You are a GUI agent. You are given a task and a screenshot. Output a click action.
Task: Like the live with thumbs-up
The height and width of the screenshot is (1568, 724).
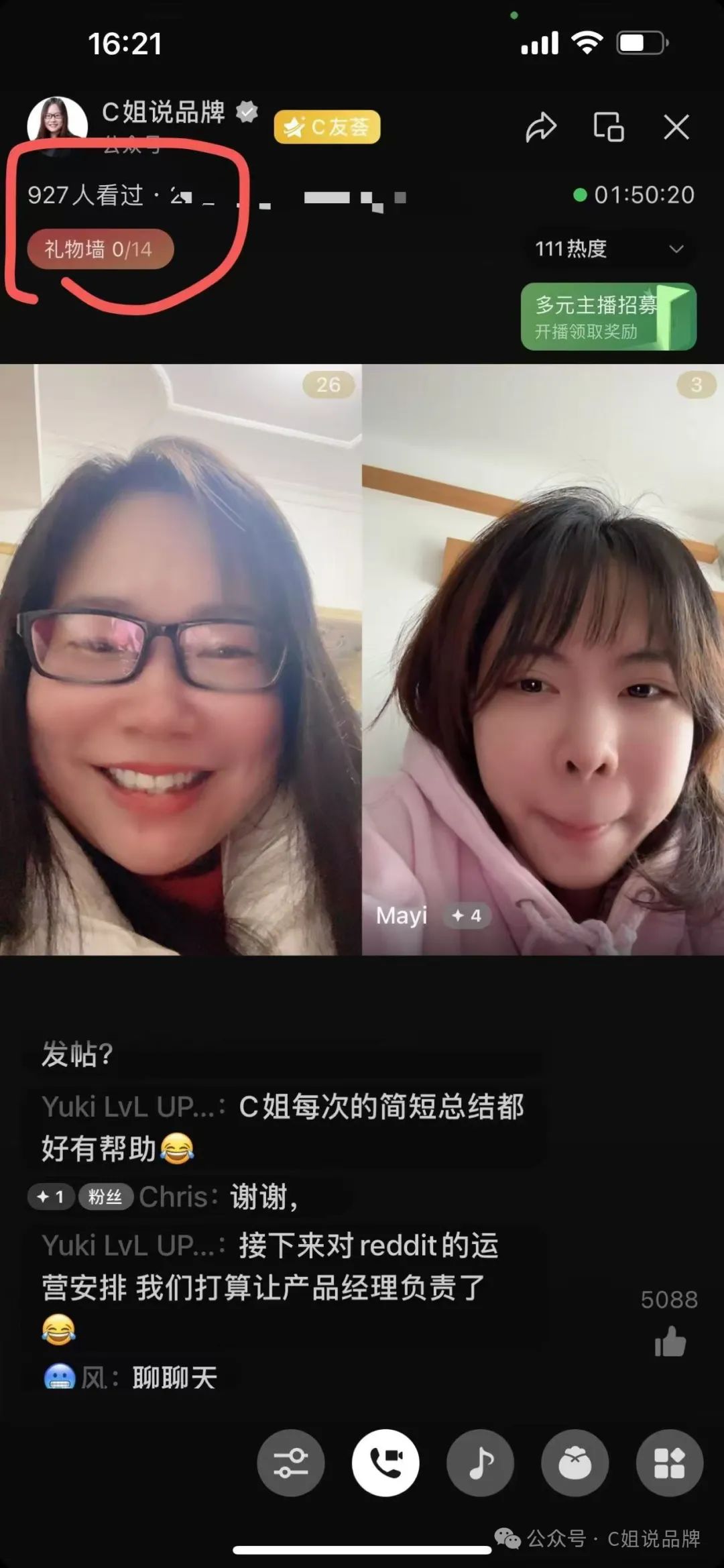click(x=670, y=1343)
